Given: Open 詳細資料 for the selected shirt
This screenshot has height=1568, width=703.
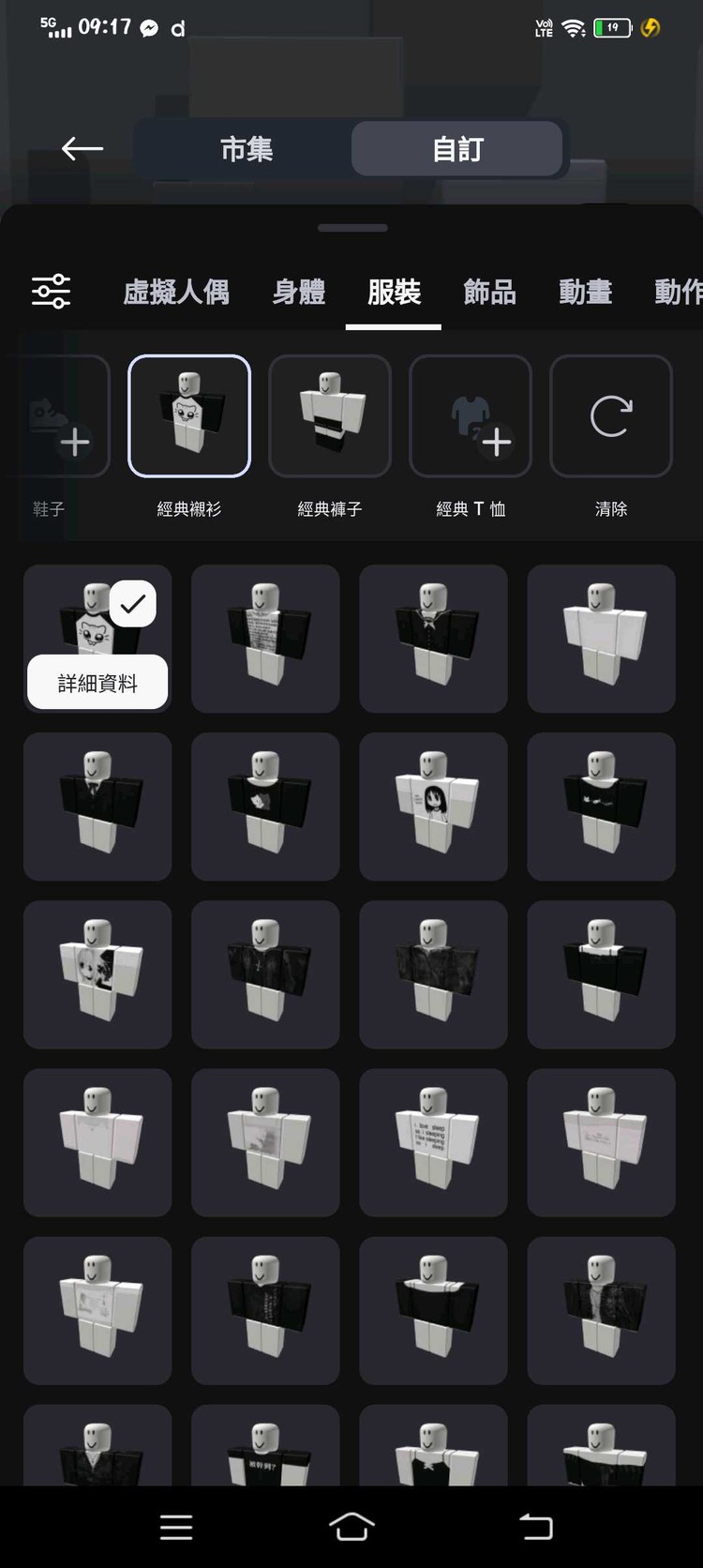Looking at the screenshot, I should [x=97, y=682].
